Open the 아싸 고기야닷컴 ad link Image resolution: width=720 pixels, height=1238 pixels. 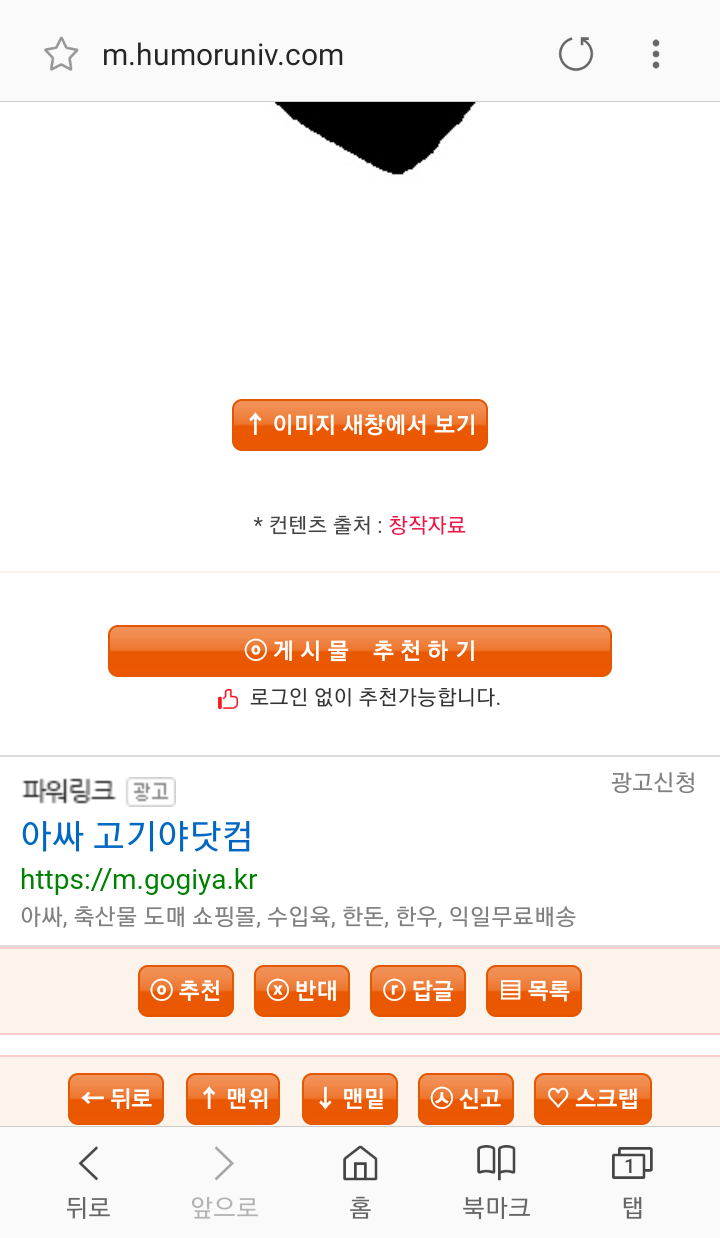pyautogui.click(x=136, y=835)
